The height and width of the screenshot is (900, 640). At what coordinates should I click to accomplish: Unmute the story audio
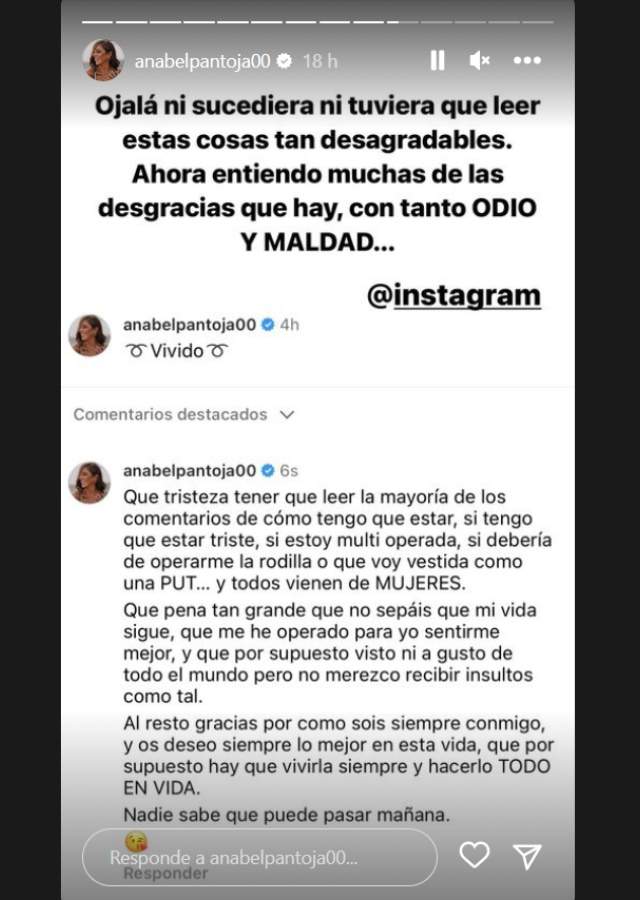coord(479,61)
